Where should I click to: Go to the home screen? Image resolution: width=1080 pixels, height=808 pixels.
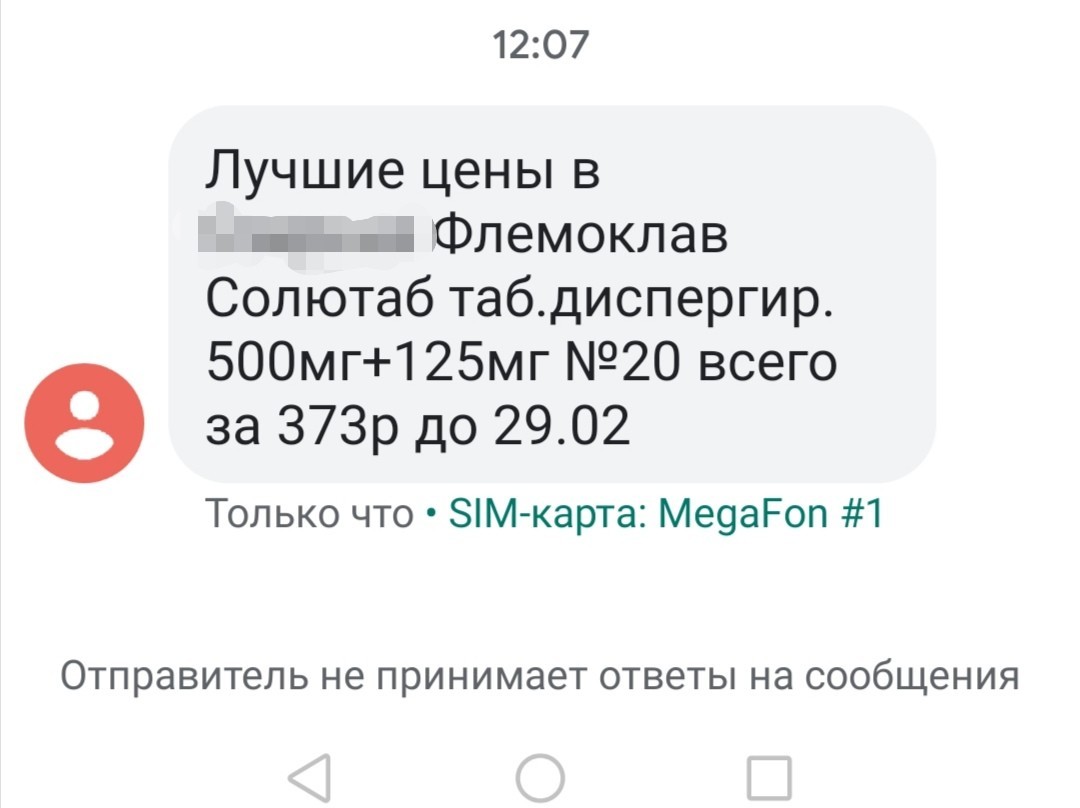541,775
